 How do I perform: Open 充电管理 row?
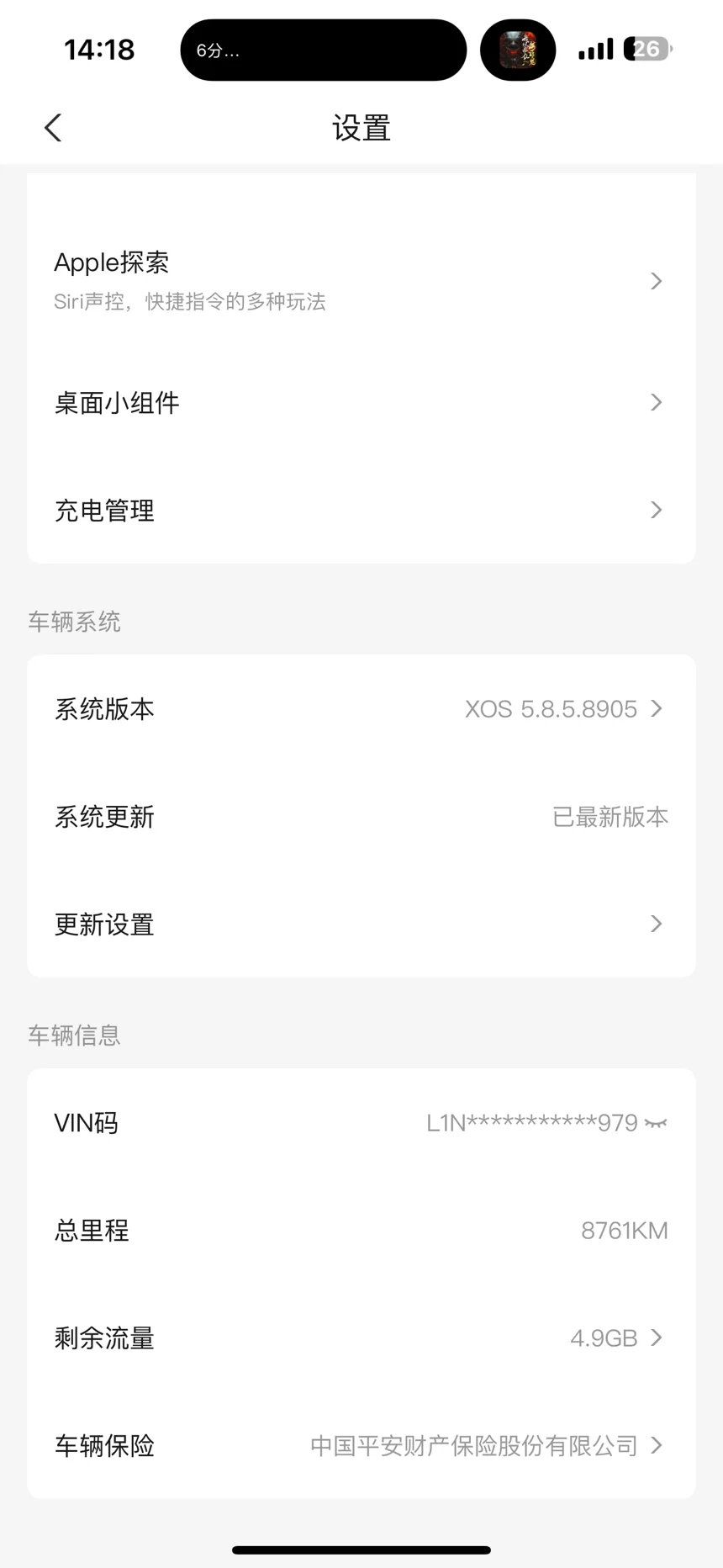[361, 510]
